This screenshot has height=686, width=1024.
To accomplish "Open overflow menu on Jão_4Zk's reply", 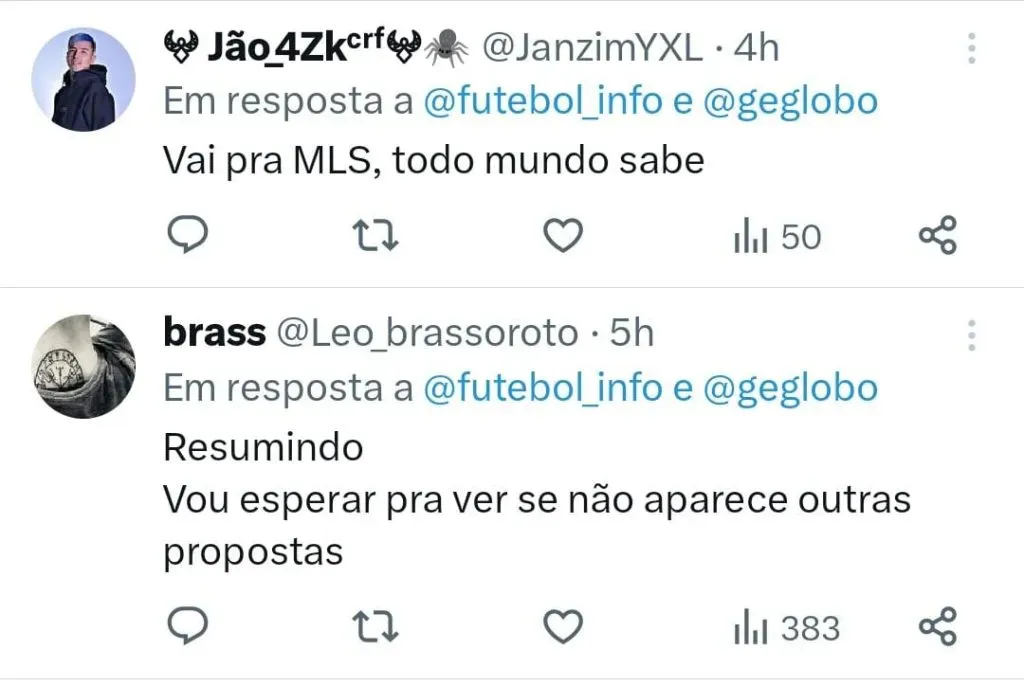I will pyautogui.click(x=970, y=49).
